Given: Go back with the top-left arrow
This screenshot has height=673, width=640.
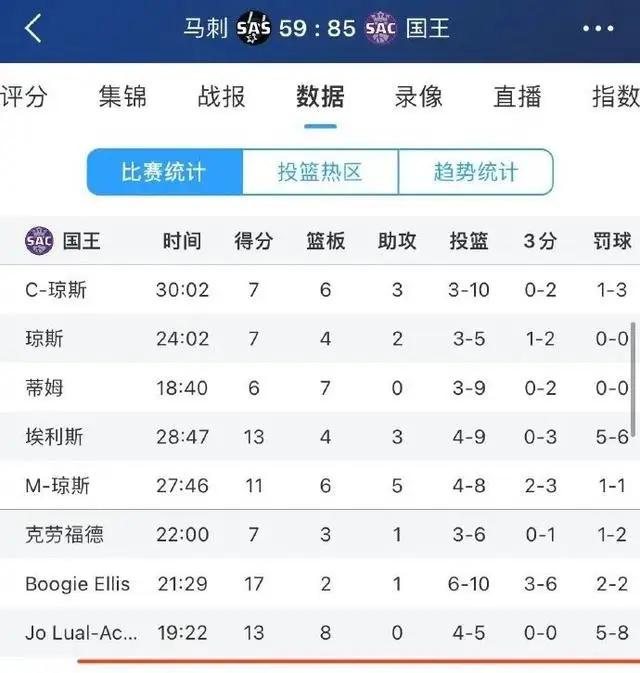Looking at the screenshot, I should [33, 28].
